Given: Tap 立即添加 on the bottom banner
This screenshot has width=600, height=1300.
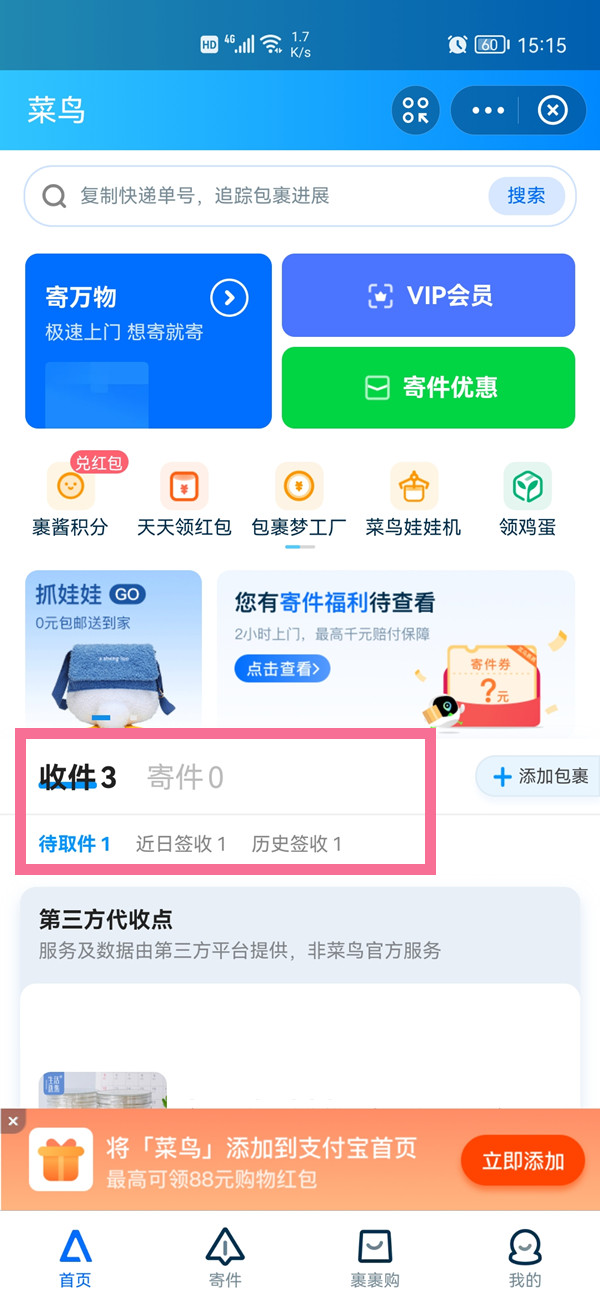Looking at the screenshot, I should tap(522, 1161).
